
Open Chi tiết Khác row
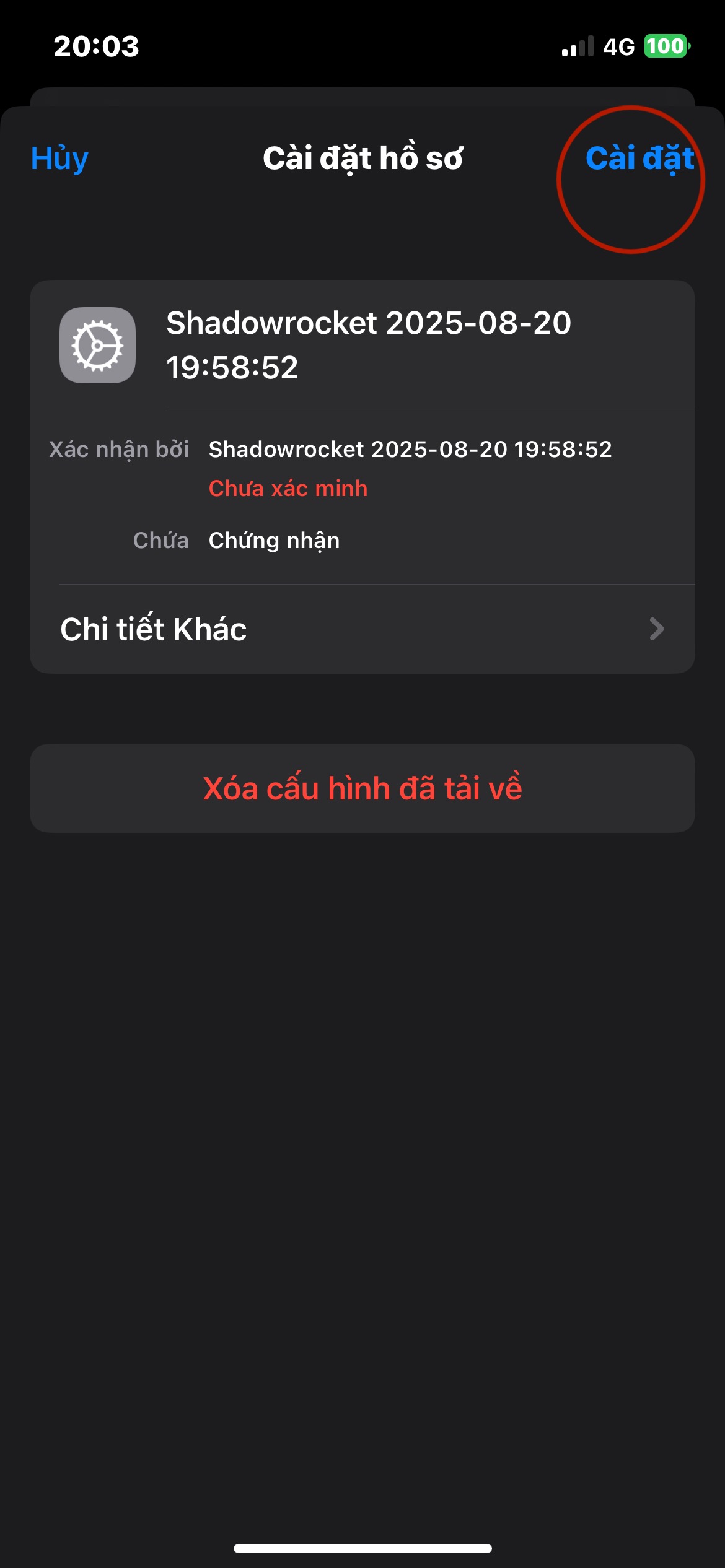362,629
